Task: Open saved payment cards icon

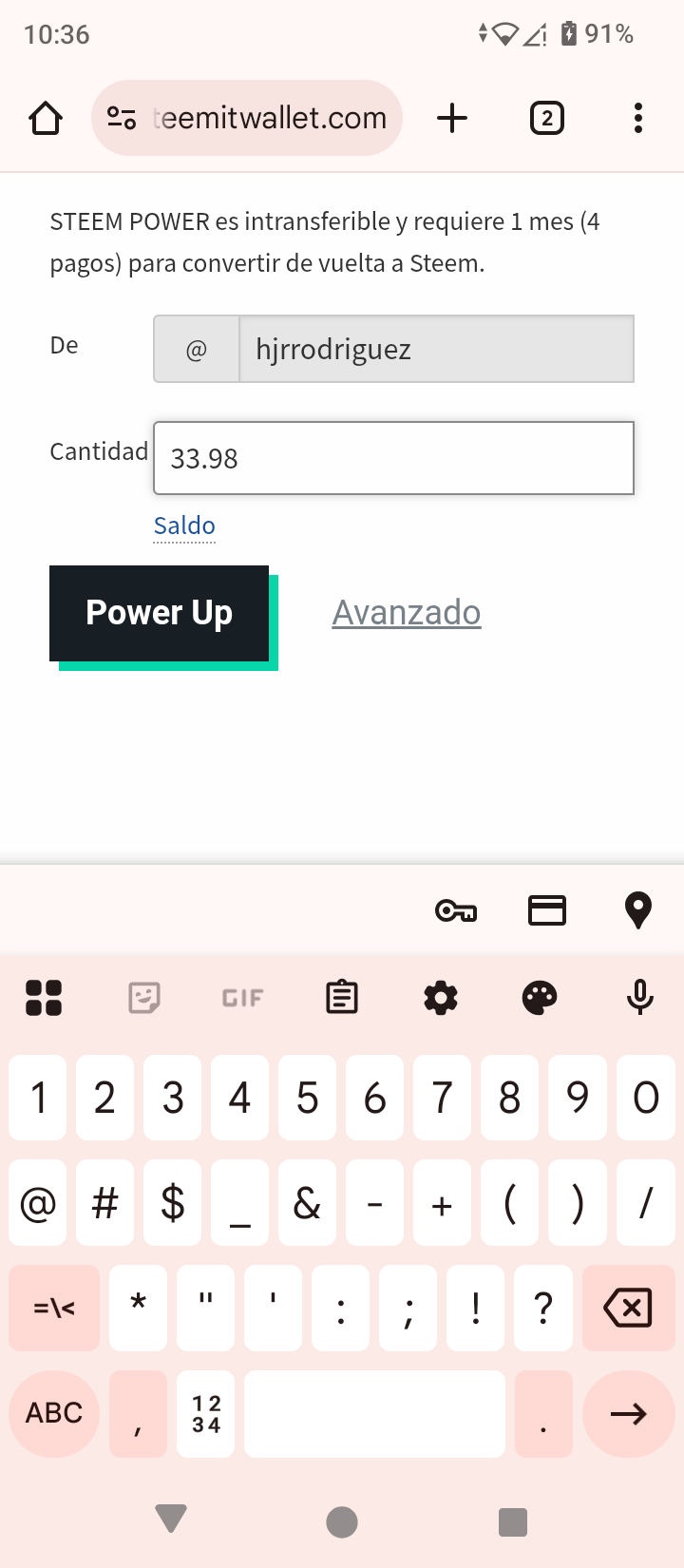Action: pos(547,911)
